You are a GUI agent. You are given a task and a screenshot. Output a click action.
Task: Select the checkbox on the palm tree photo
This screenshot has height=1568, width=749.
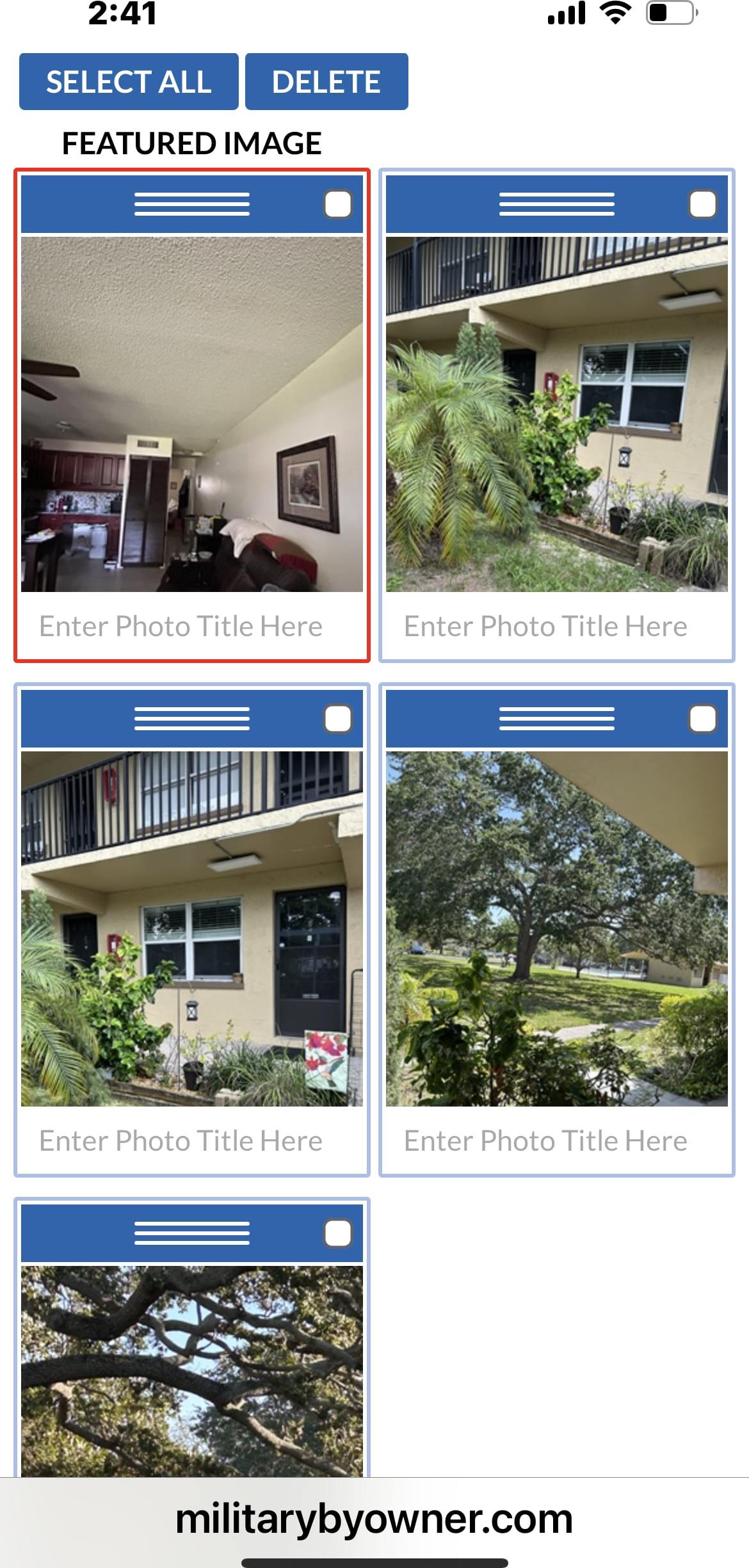coord(702,205)
